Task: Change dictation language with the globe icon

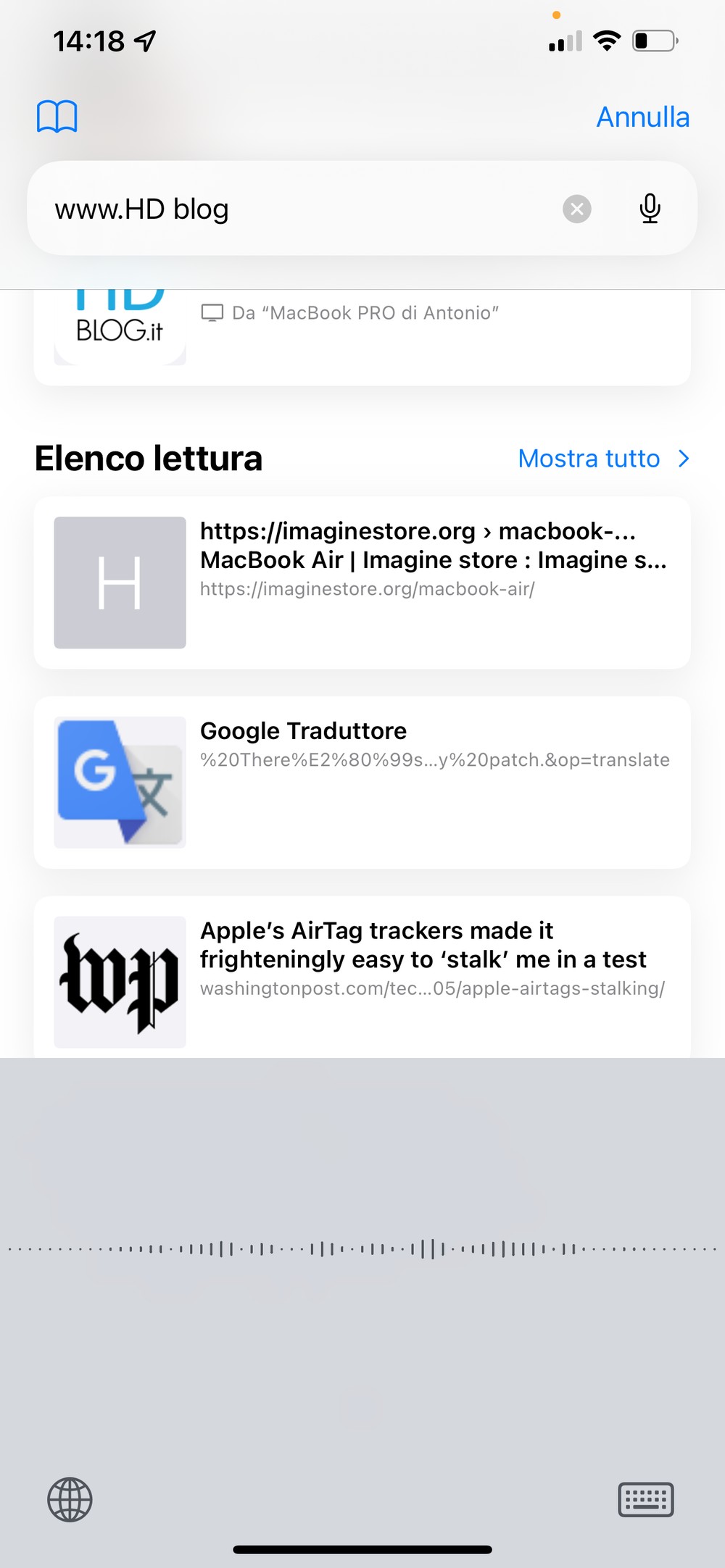Action: [70, 1499]
